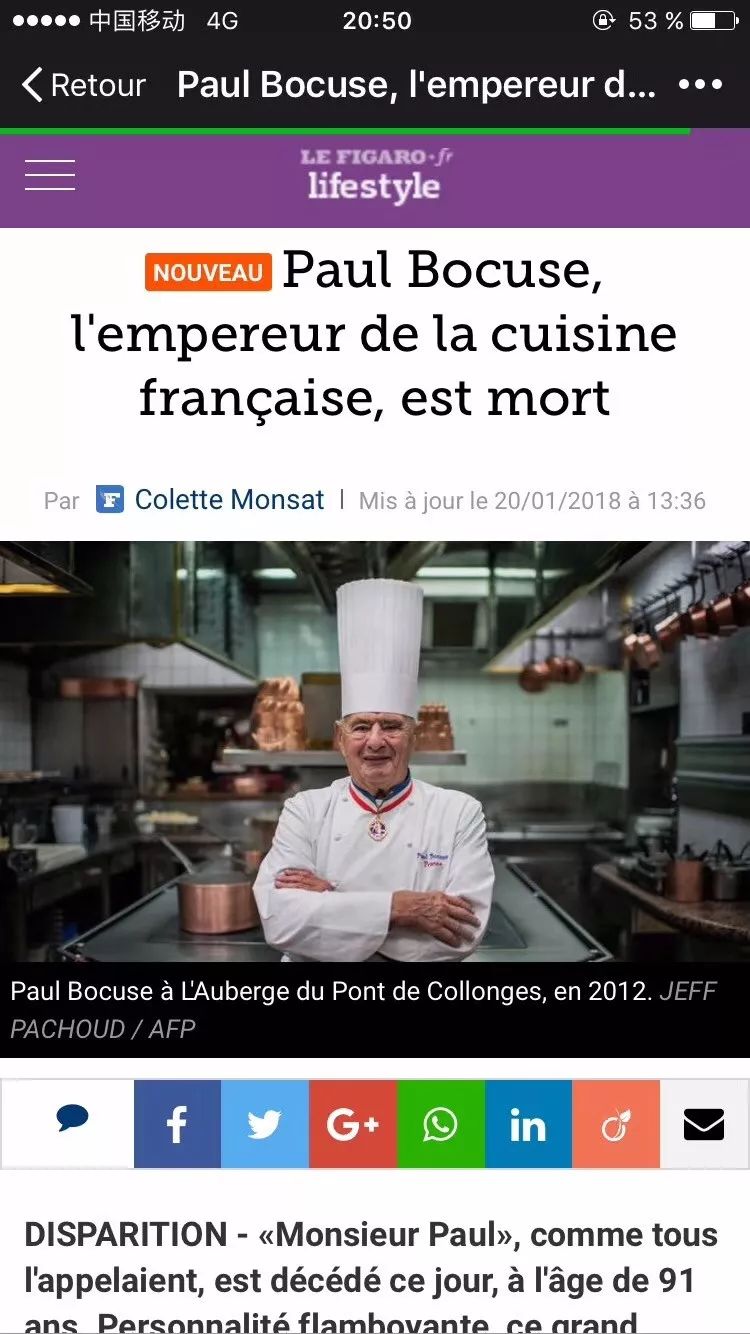Enlarge the Paul Bocuse kitchen photo
Image resolution: width=750 pixels, height=1334 pixels.
pos(375,750)
